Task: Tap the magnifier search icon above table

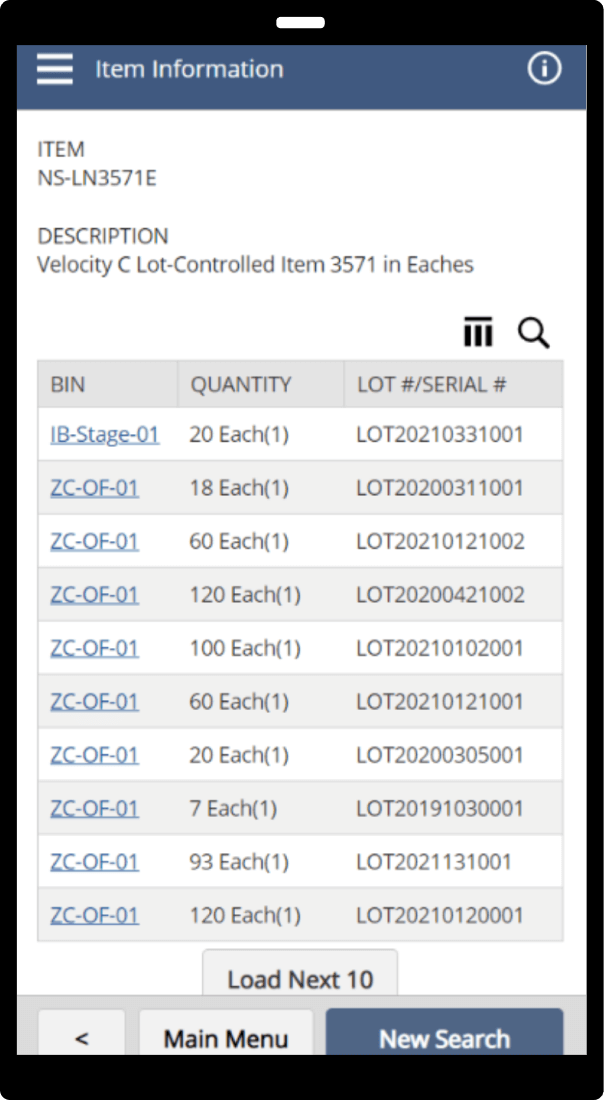Action: point(534,333)
